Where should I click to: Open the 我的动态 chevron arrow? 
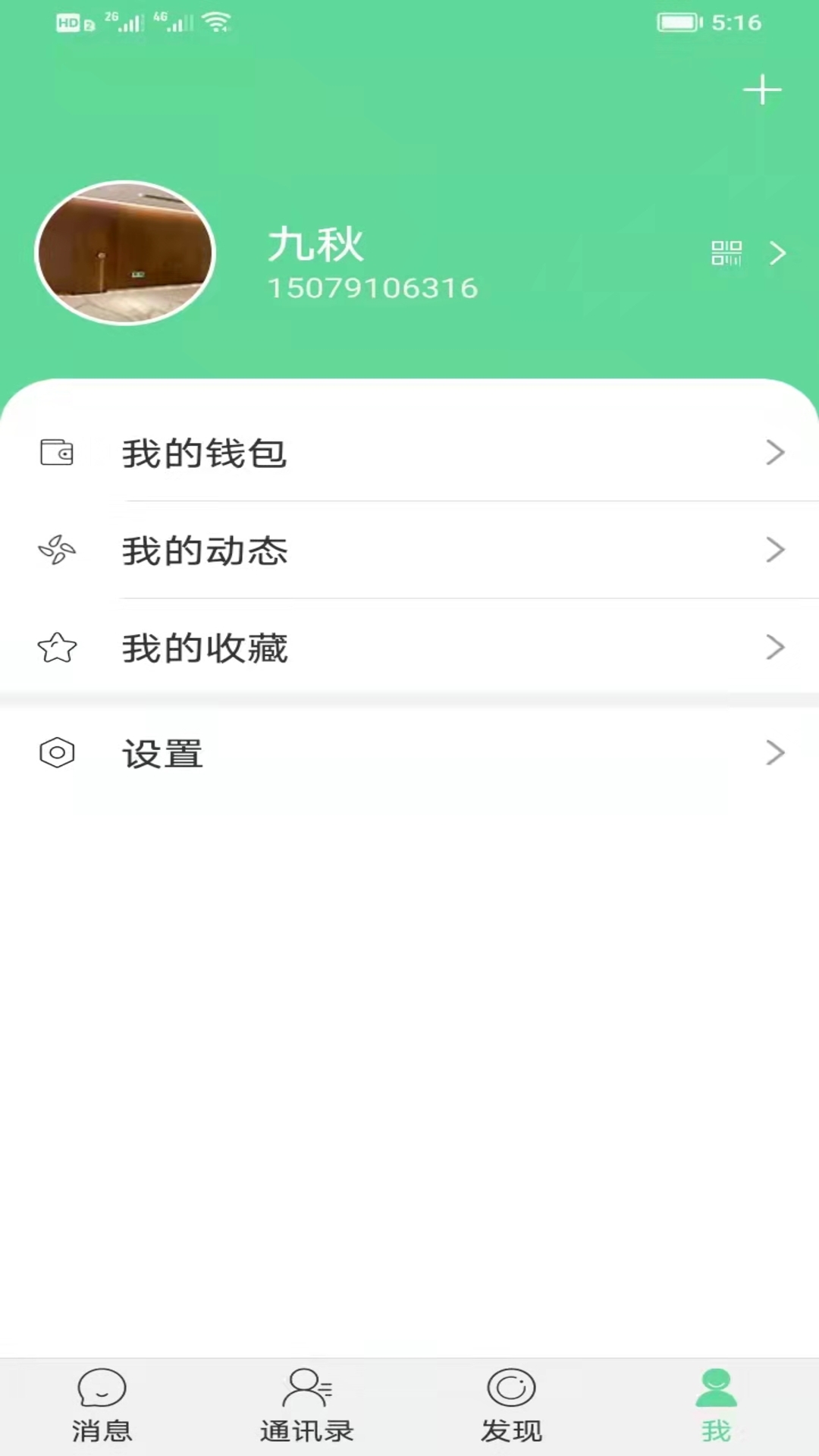(775, 550)
